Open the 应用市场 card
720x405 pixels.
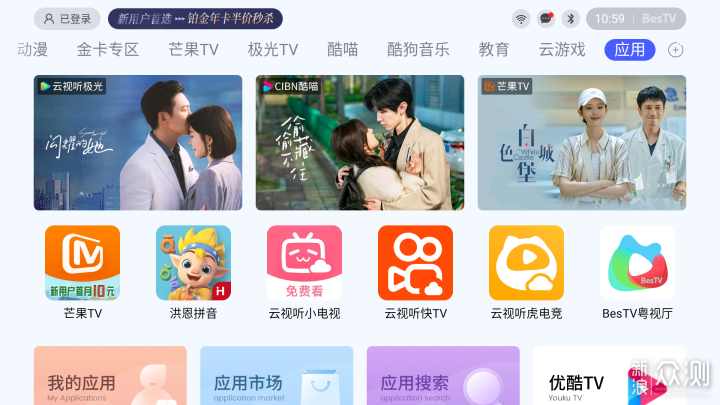[x=276, y=378]
